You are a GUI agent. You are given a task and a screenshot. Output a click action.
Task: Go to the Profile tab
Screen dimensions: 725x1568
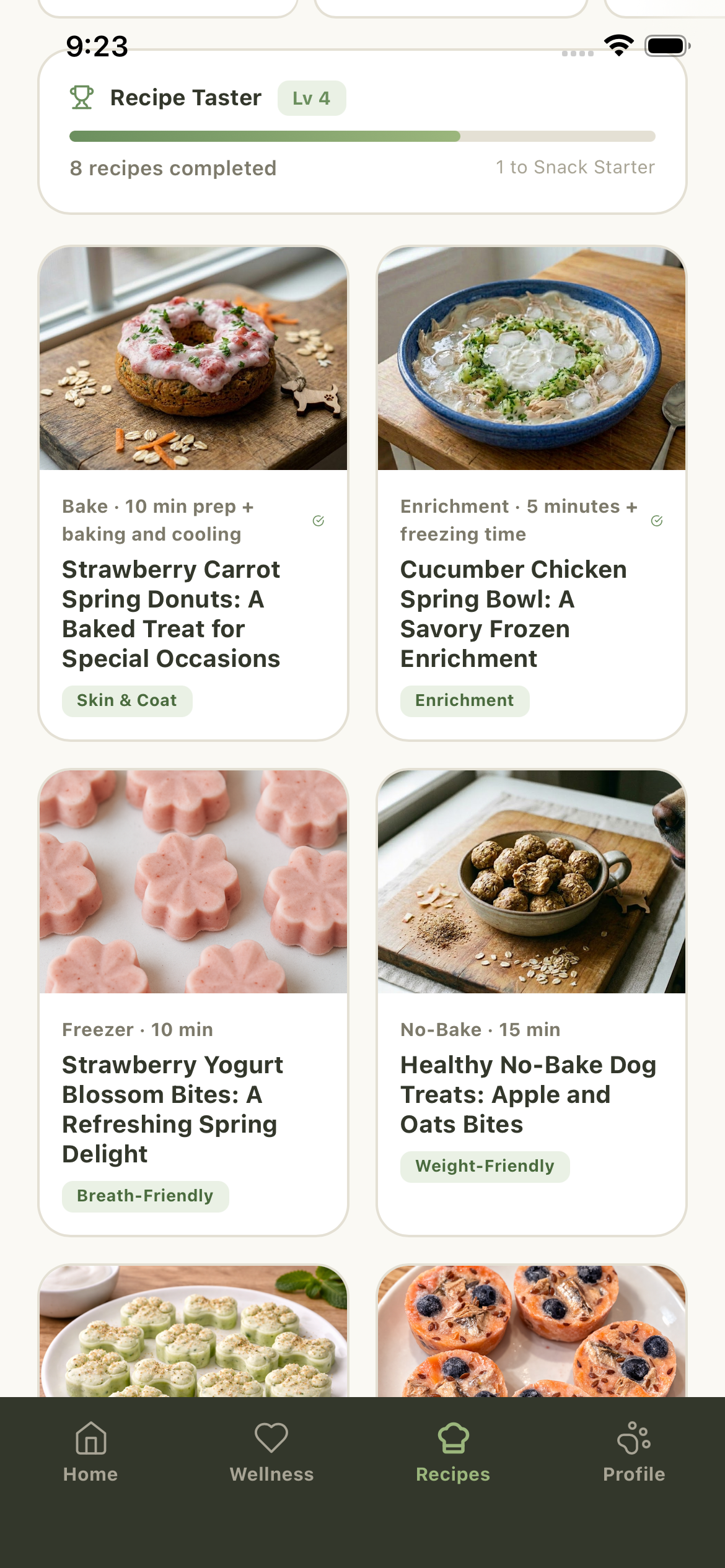(x=634, y=1452)
